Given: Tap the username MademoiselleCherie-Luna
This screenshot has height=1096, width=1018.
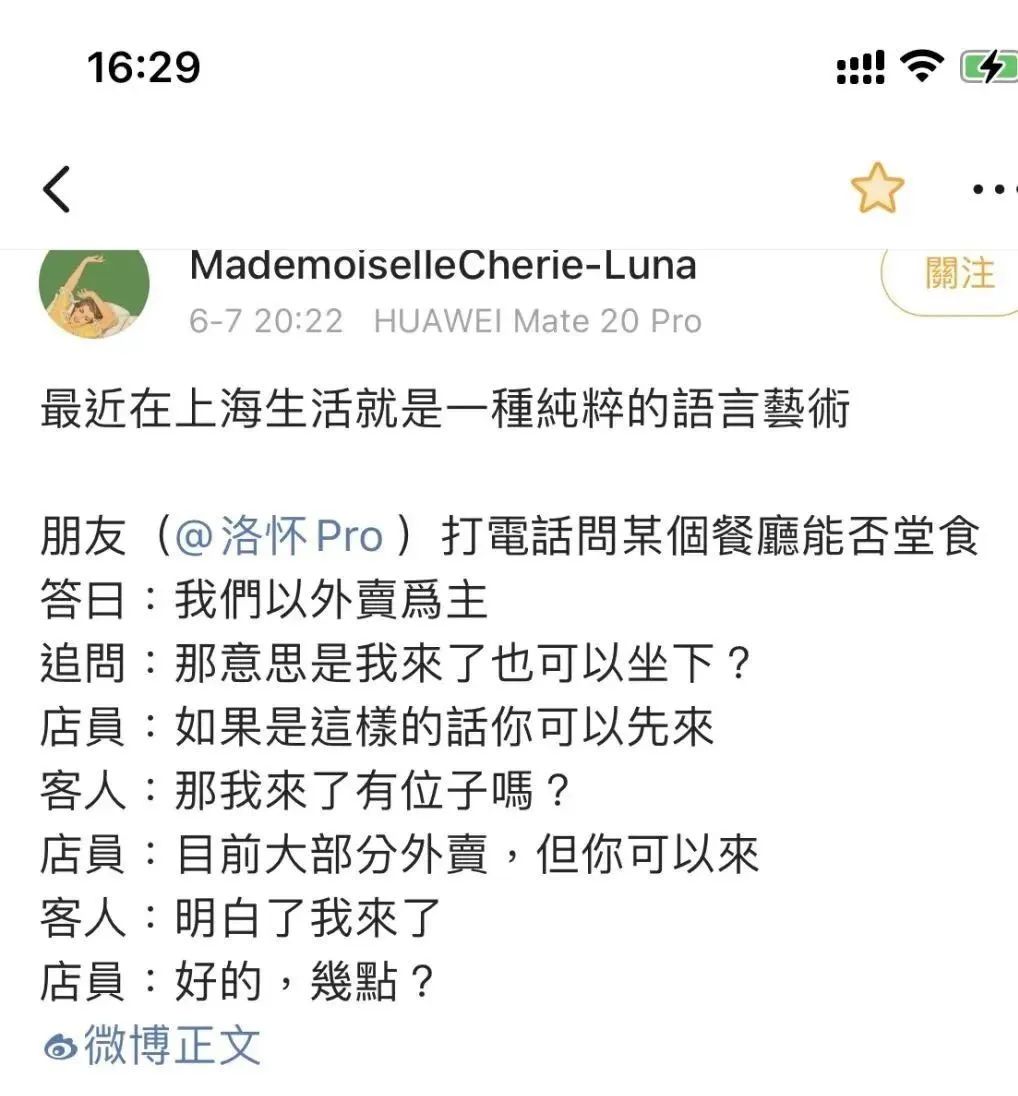Looking at the screenshot, I should click(x=442, y=266).
